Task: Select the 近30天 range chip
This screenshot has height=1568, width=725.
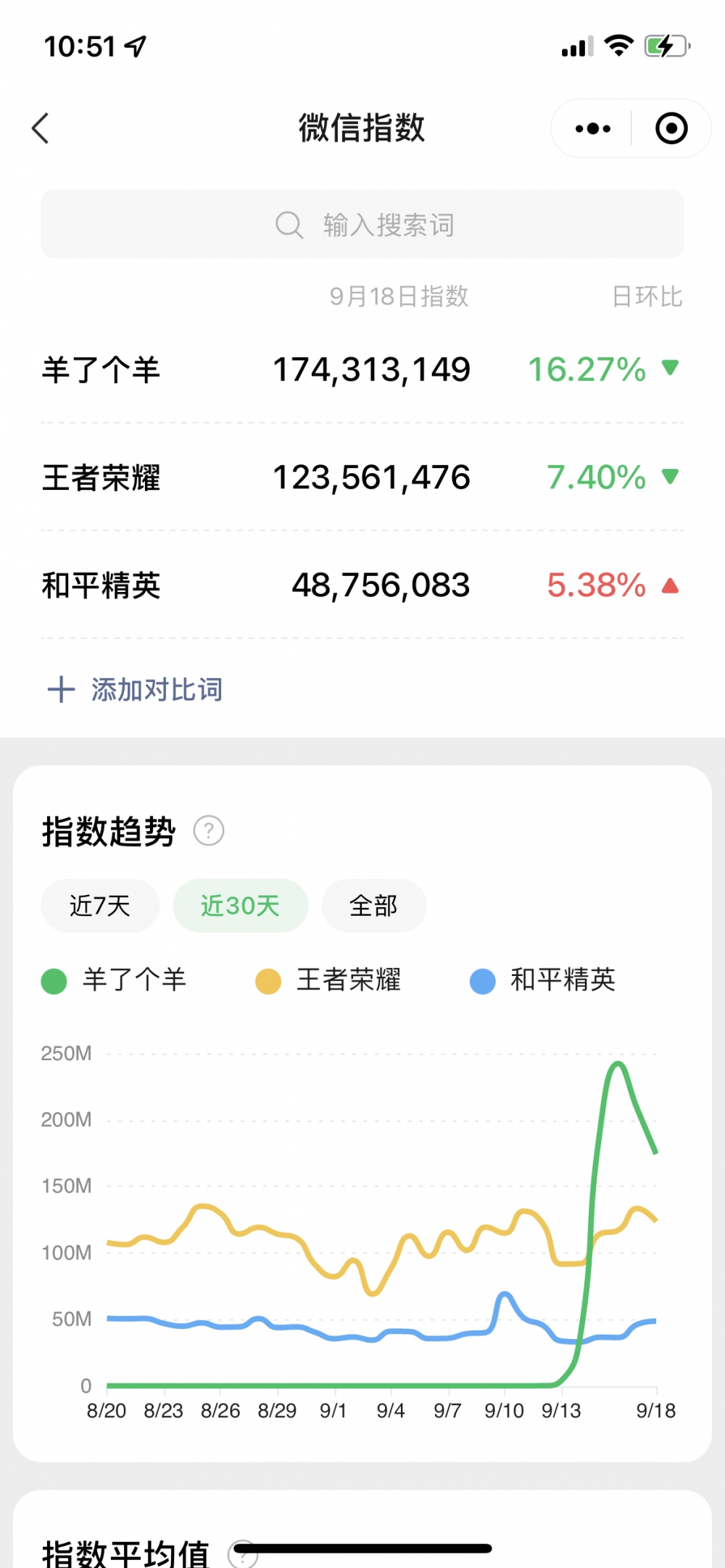Action: 240,906
